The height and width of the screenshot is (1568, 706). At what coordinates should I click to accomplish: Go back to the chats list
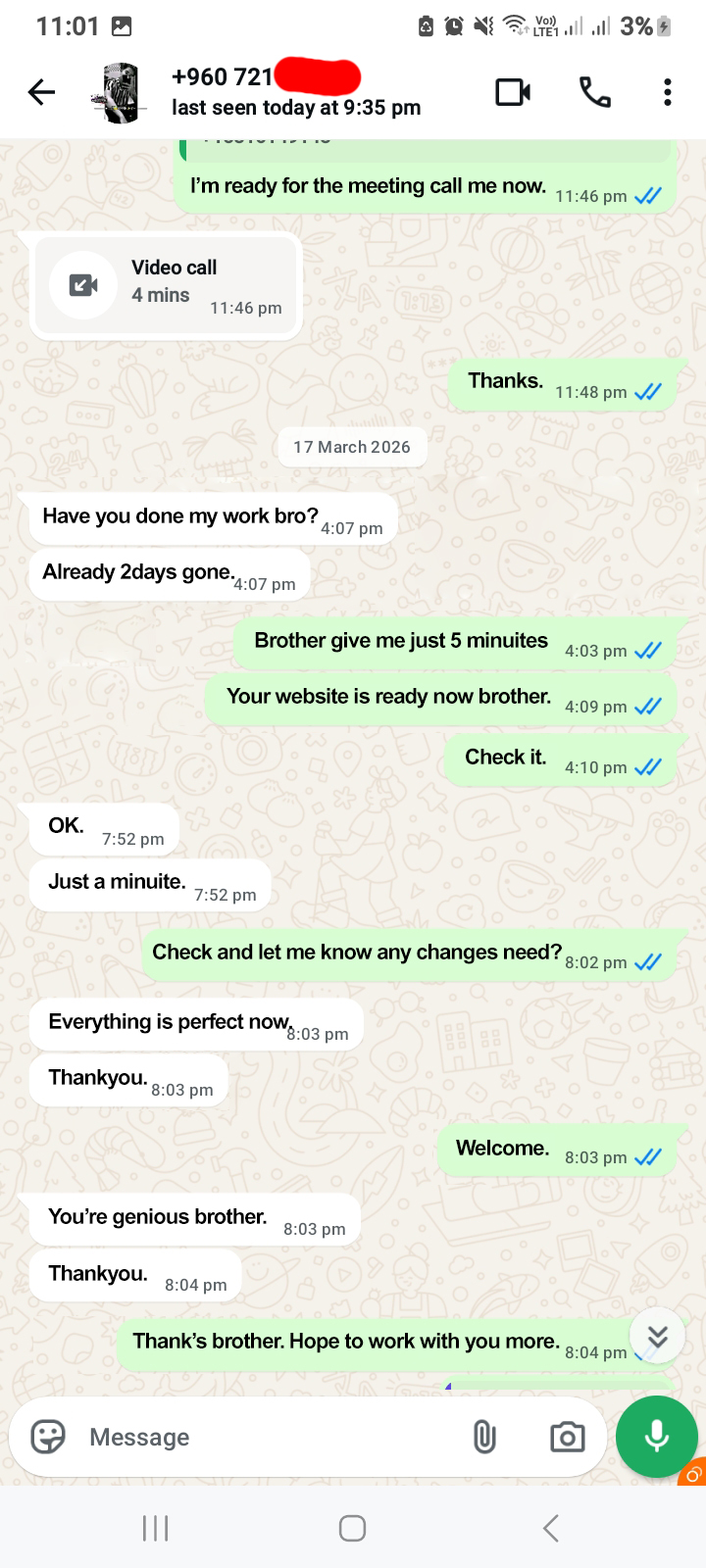[x=41, y=92]
